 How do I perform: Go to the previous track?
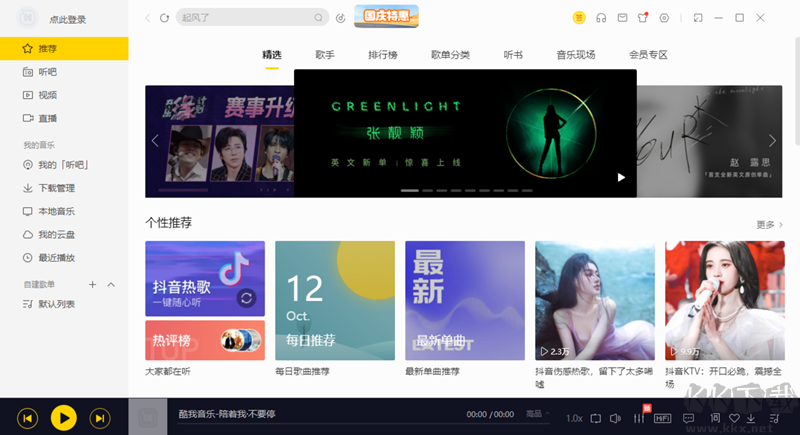27,416
